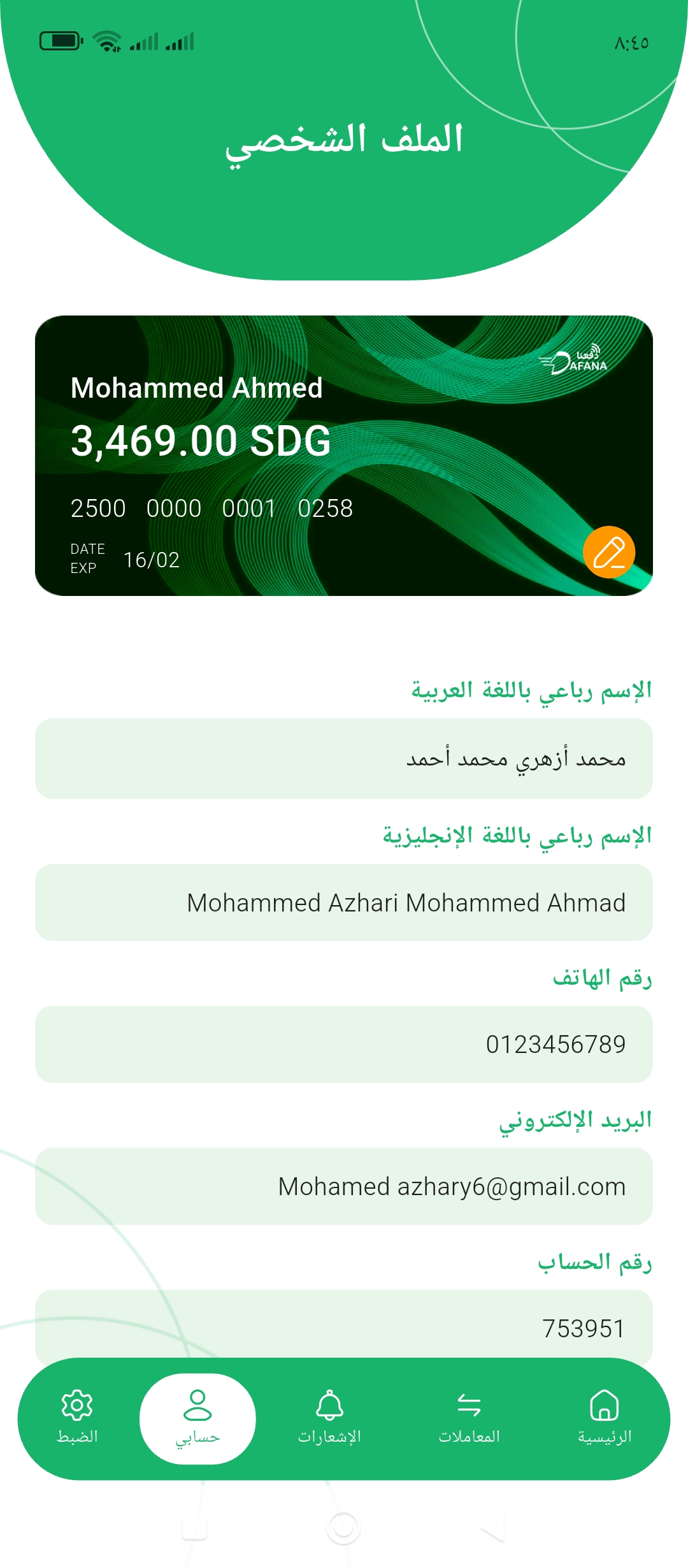
Task: Open the الضبط settings tab
Action: tap(77, 1418)
